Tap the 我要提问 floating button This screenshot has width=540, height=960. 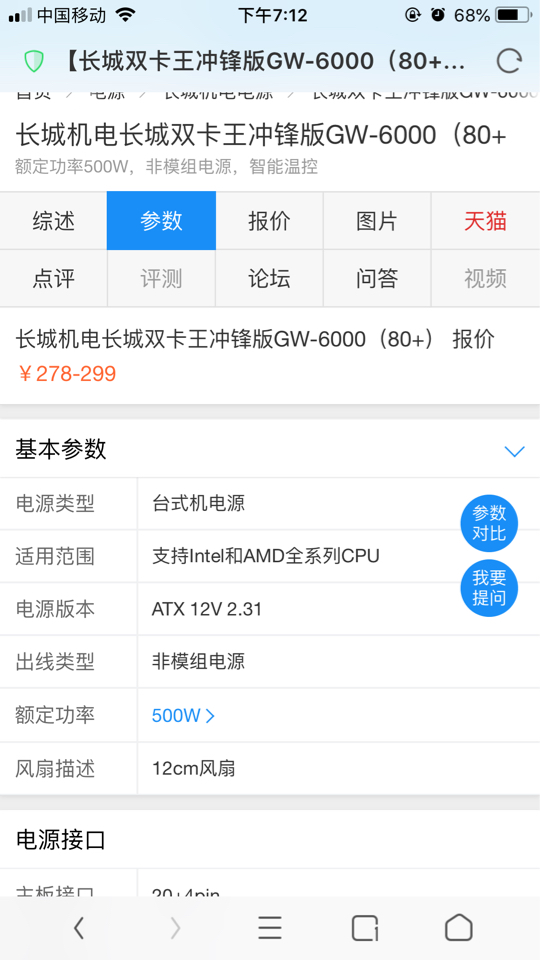click(x=489, y=588)
